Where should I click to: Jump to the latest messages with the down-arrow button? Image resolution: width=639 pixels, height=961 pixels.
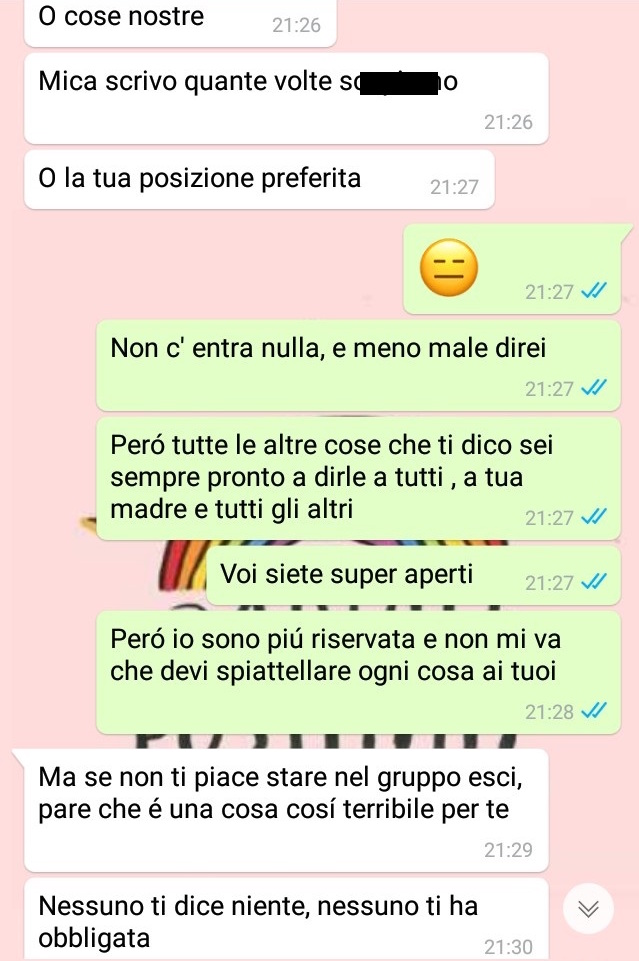(x=588, y=908)
